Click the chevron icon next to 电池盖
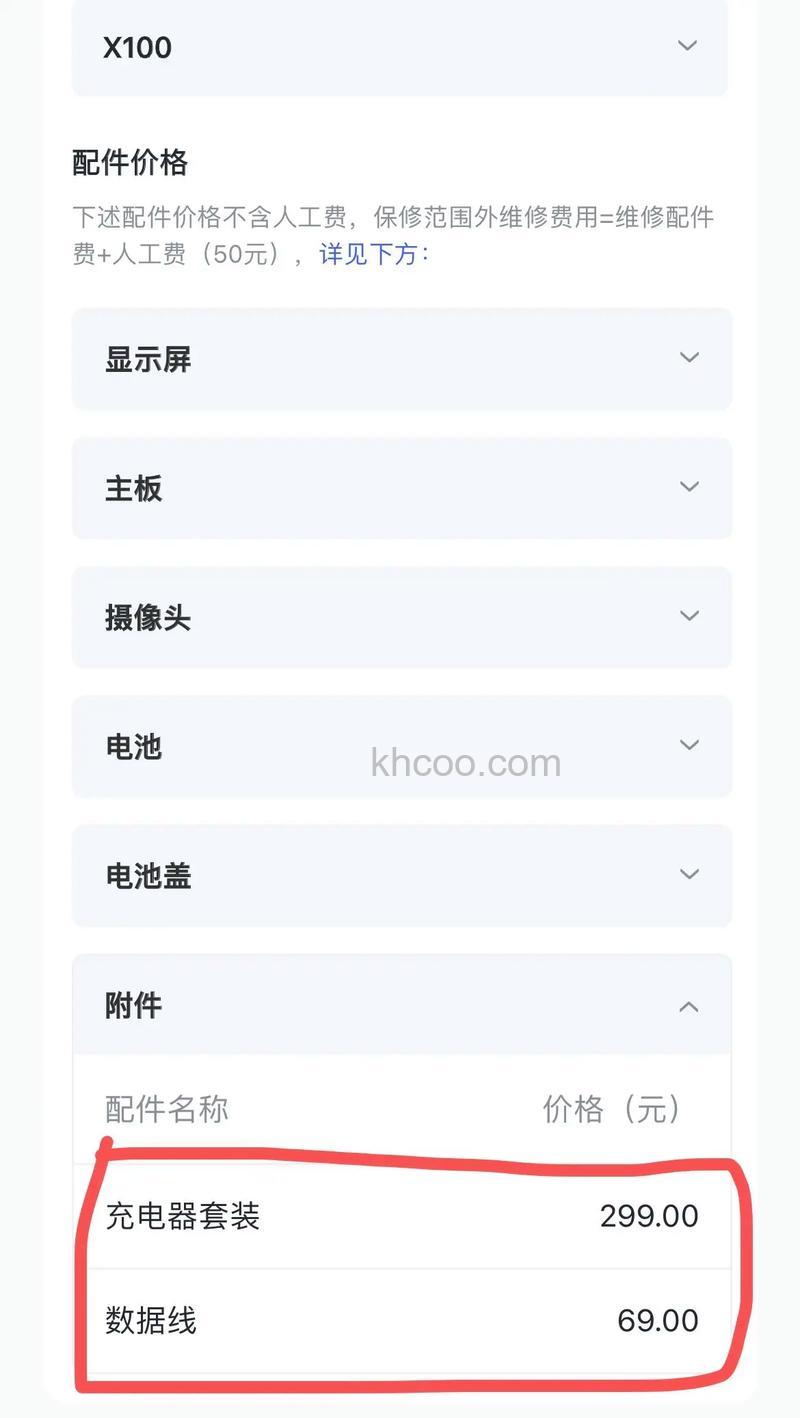 [689, 874]
